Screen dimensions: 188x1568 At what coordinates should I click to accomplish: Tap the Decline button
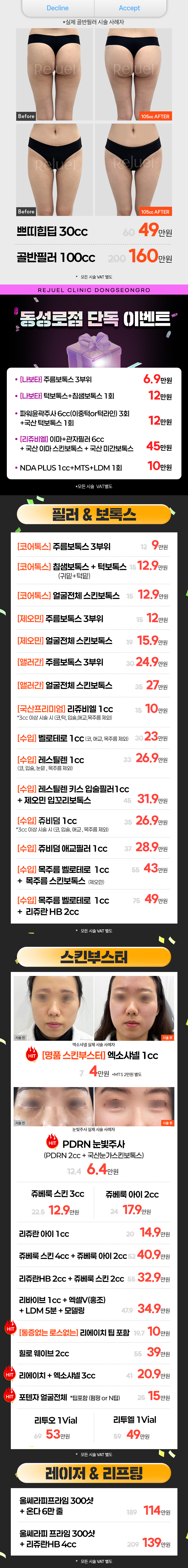58,8
